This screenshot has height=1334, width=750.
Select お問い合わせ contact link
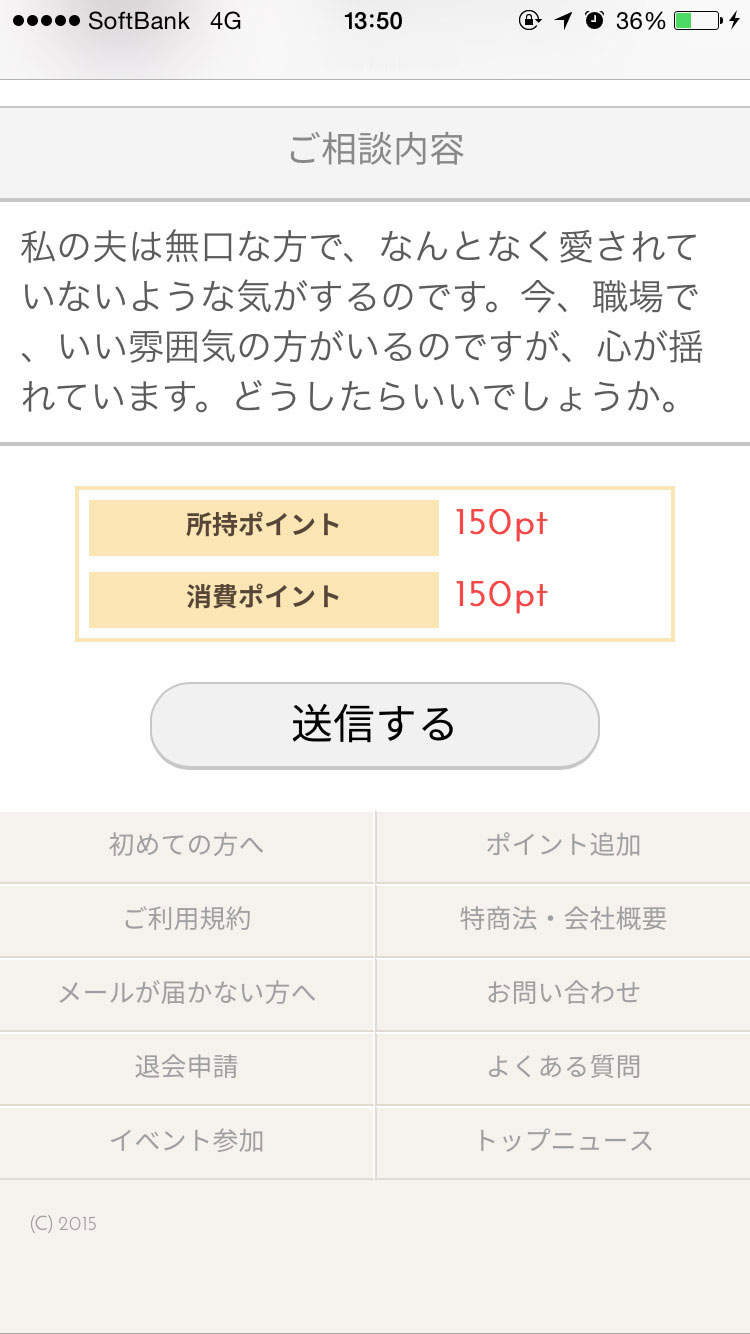tap(563, 993)
